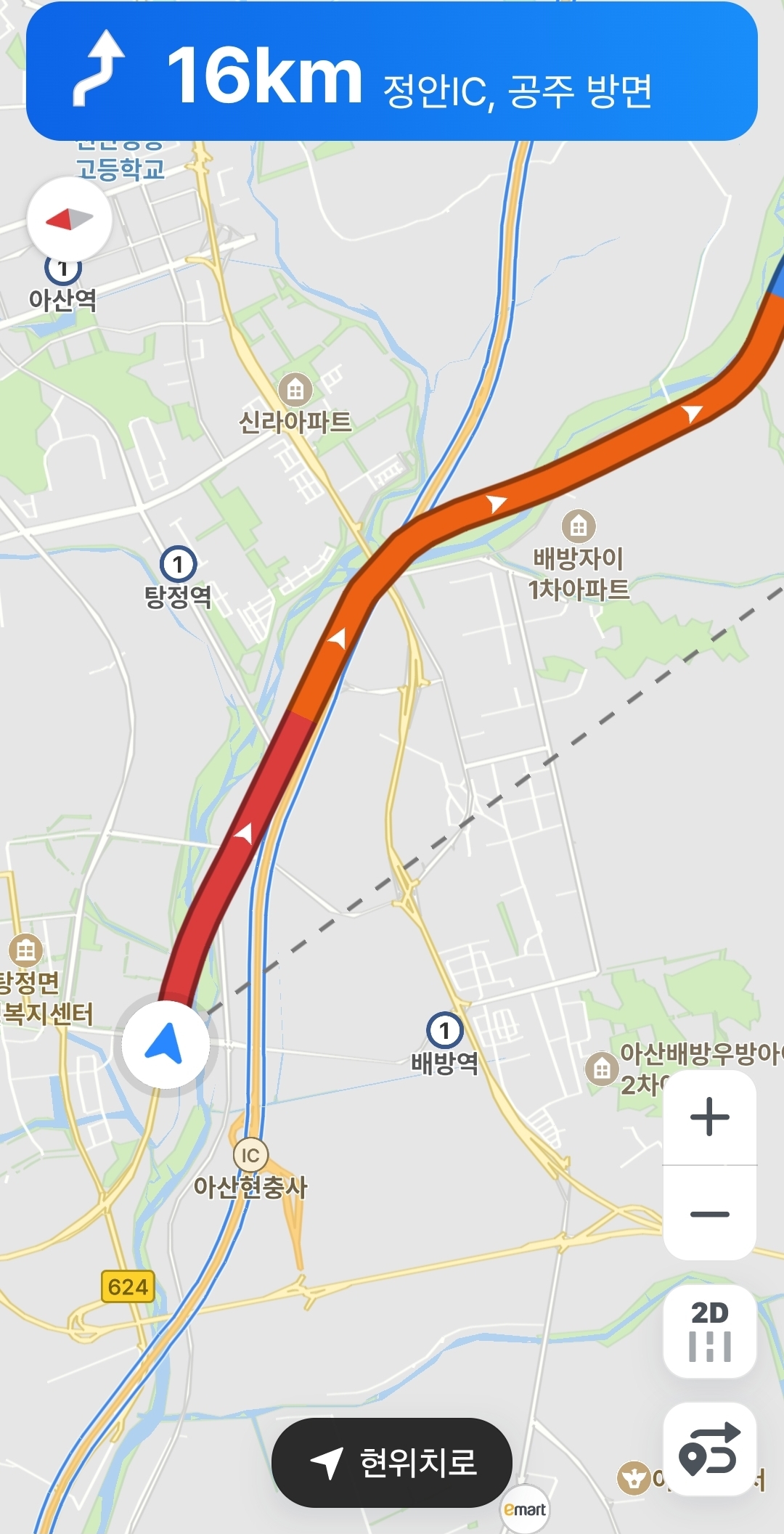This screenshot has width=784, height=1534.
Task: Return to the current location with 현위치로
Action: pyautogui.click(x=392, y=1462)
